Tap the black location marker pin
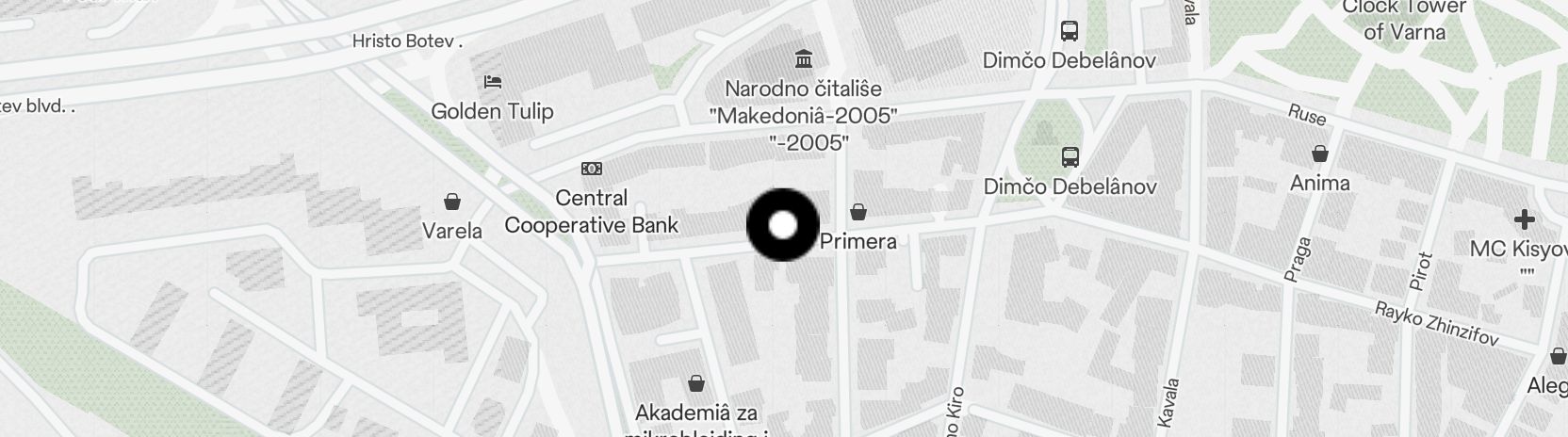1568x437 pixels. (783, 225)
